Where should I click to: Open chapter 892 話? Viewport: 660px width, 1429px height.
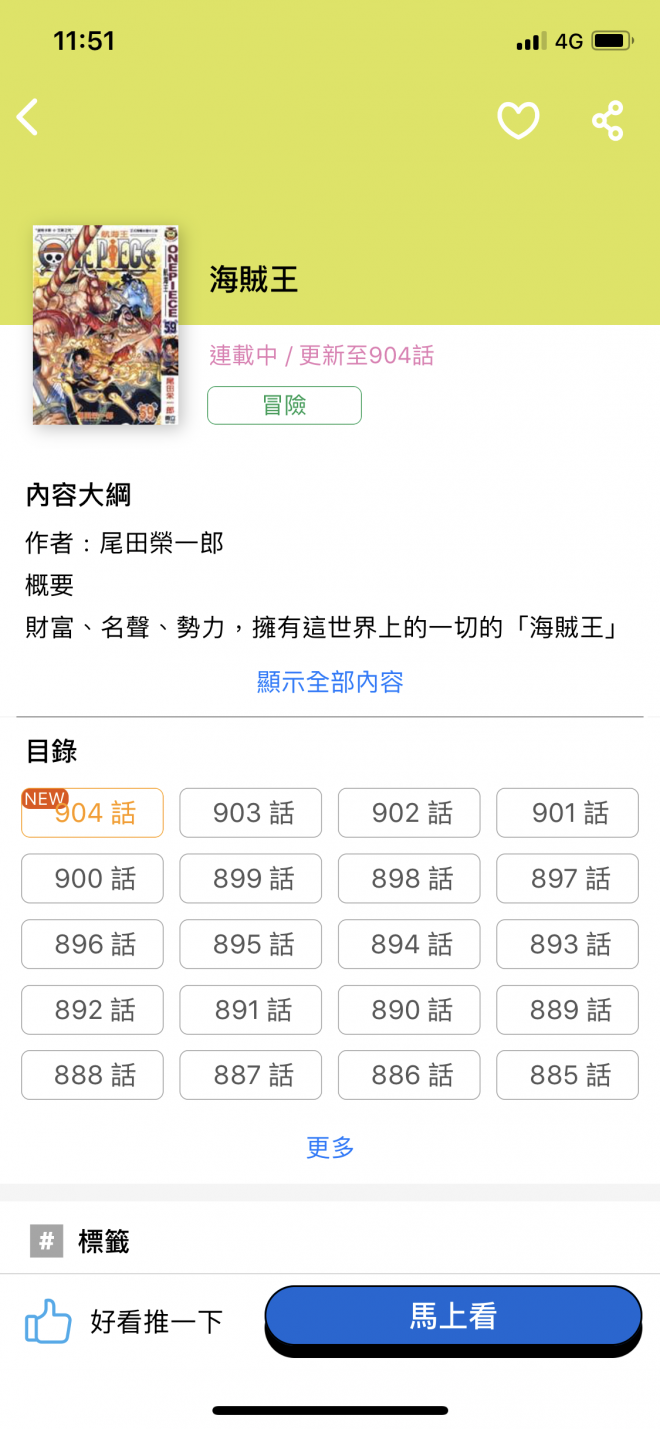pyautogui.click(x=93, y=1010)
